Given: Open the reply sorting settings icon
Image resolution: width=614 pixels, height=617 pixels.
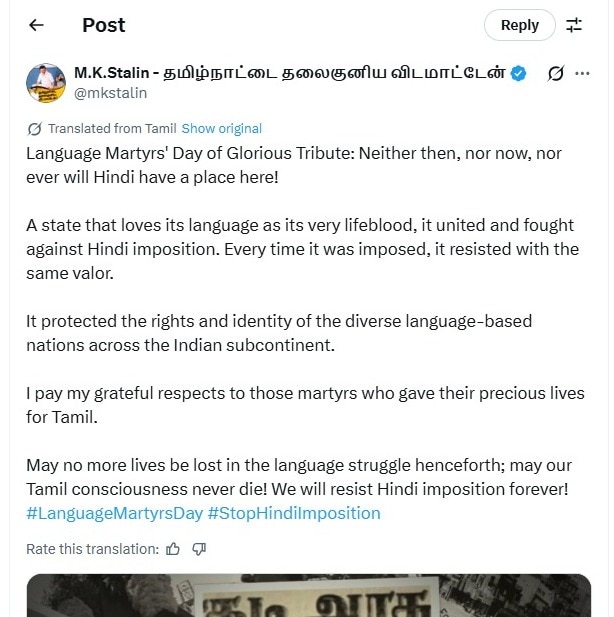Looking at the screenshot, I should tap(574, 25).
